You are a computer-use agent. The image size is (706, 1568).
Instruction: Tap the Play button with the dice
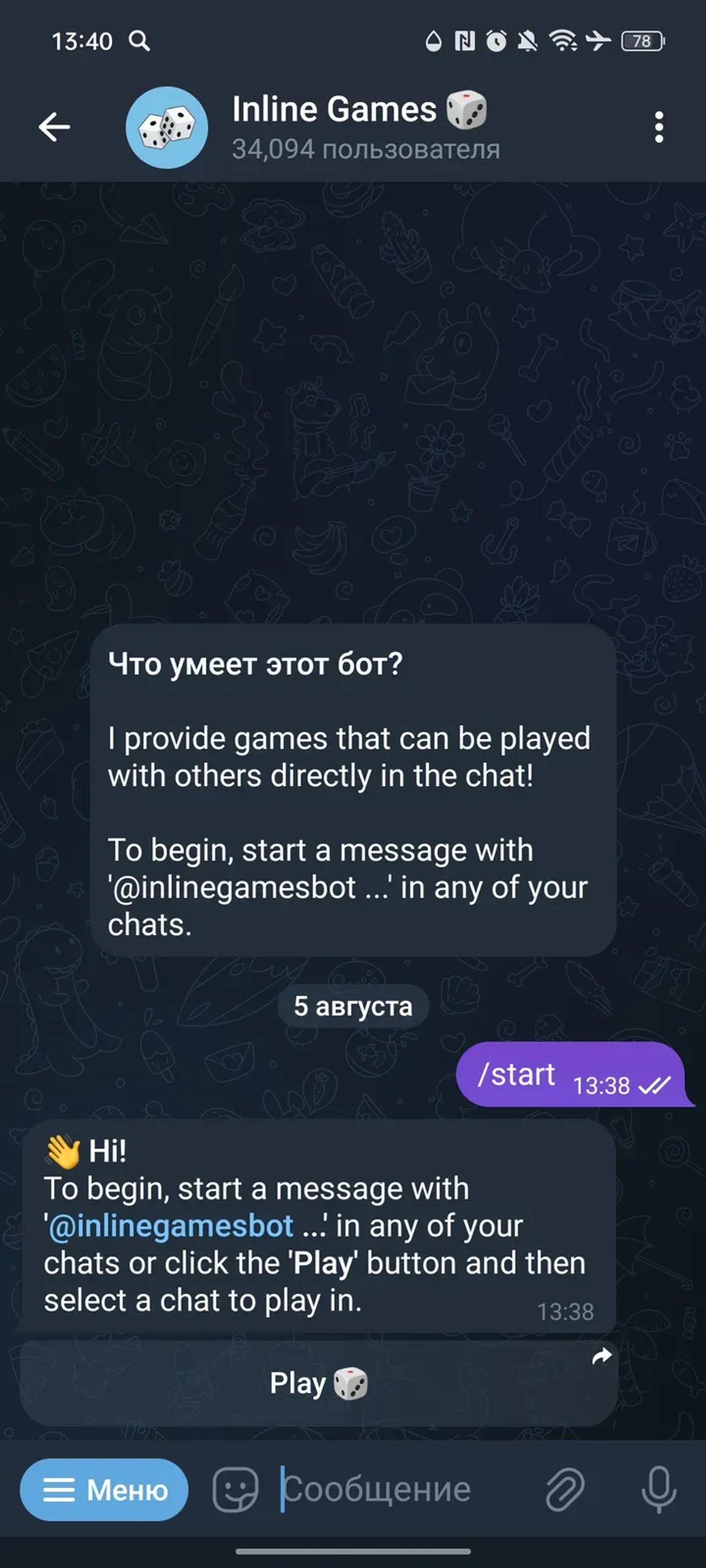(319, 1383)
